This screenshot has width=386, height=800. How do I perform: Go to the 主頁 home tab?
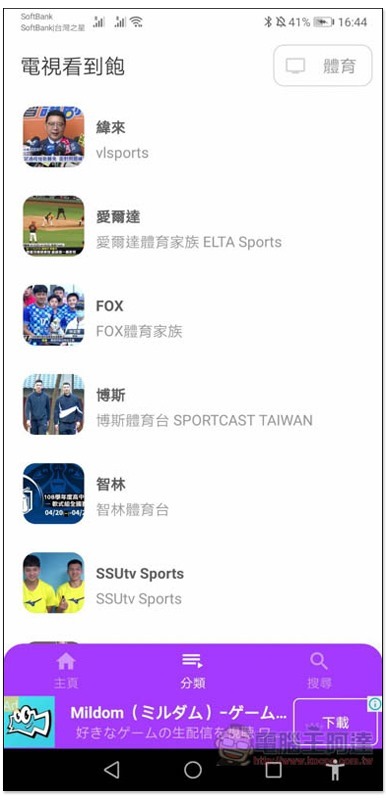66,670
